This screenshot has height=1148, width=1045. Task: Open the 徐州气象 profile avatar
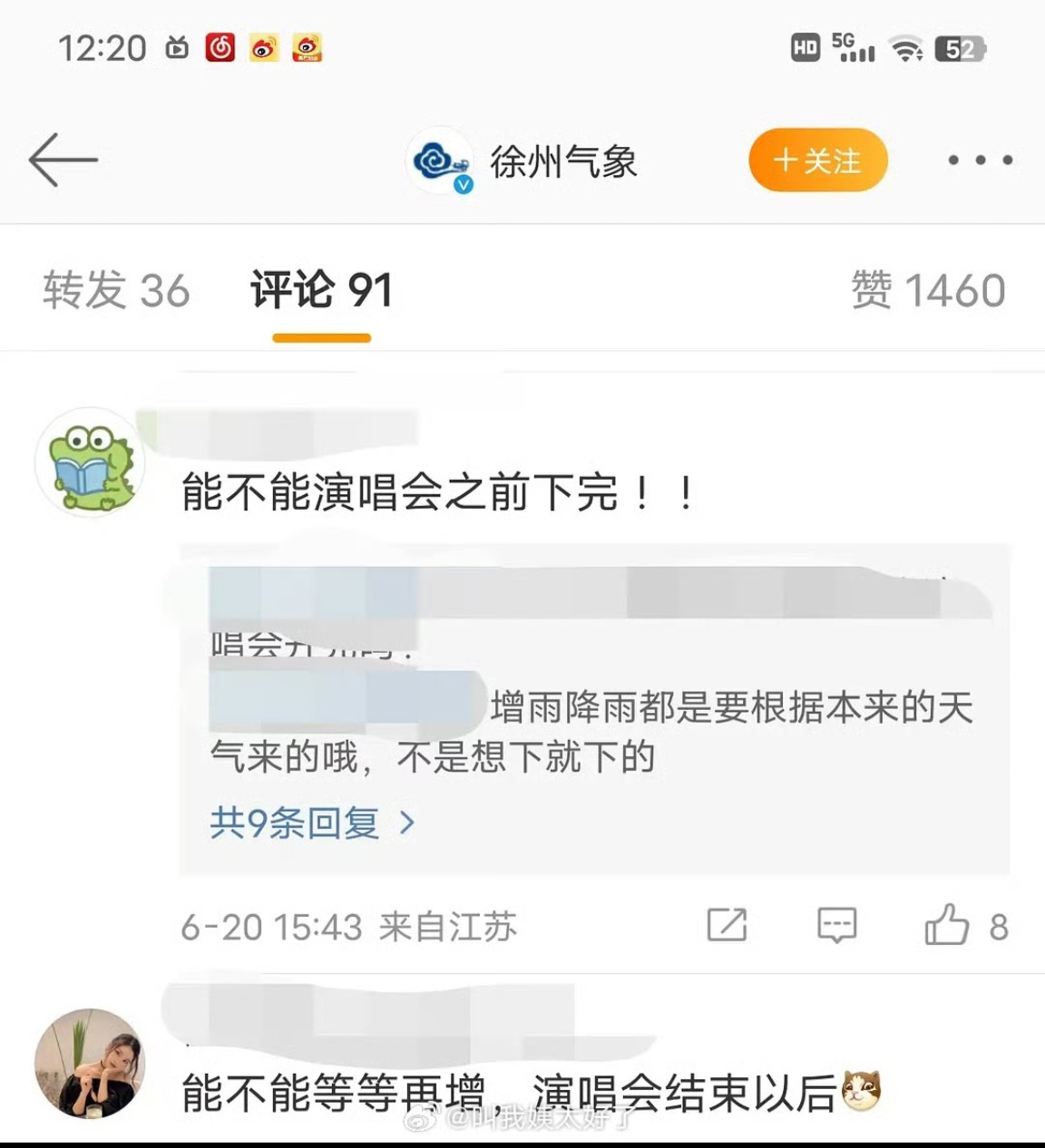point(440,161)
